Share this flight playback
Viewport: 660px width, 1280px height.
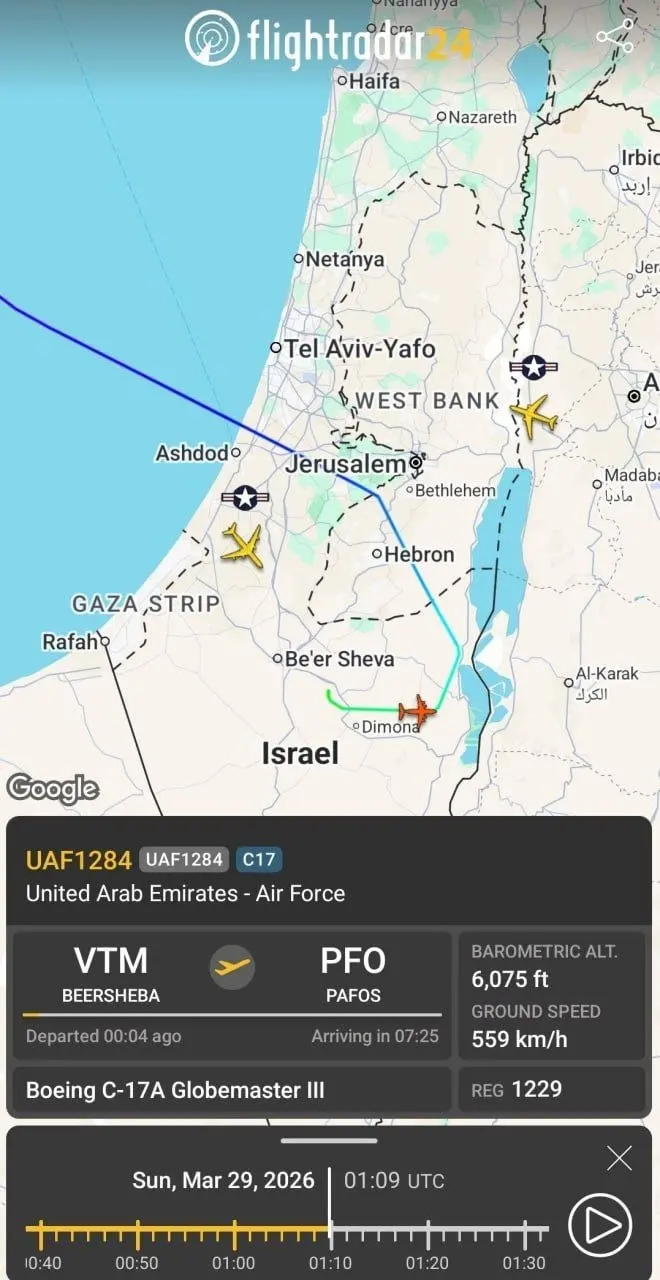click(x=614, y=38)
